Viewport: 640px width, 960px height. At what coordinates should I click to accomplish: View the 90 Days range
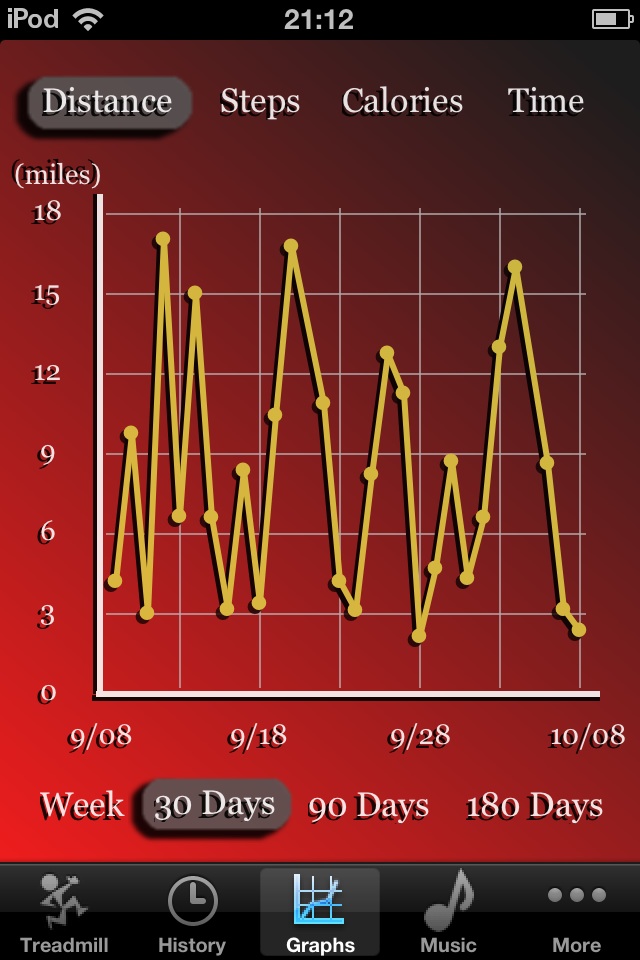coord(368,806)
